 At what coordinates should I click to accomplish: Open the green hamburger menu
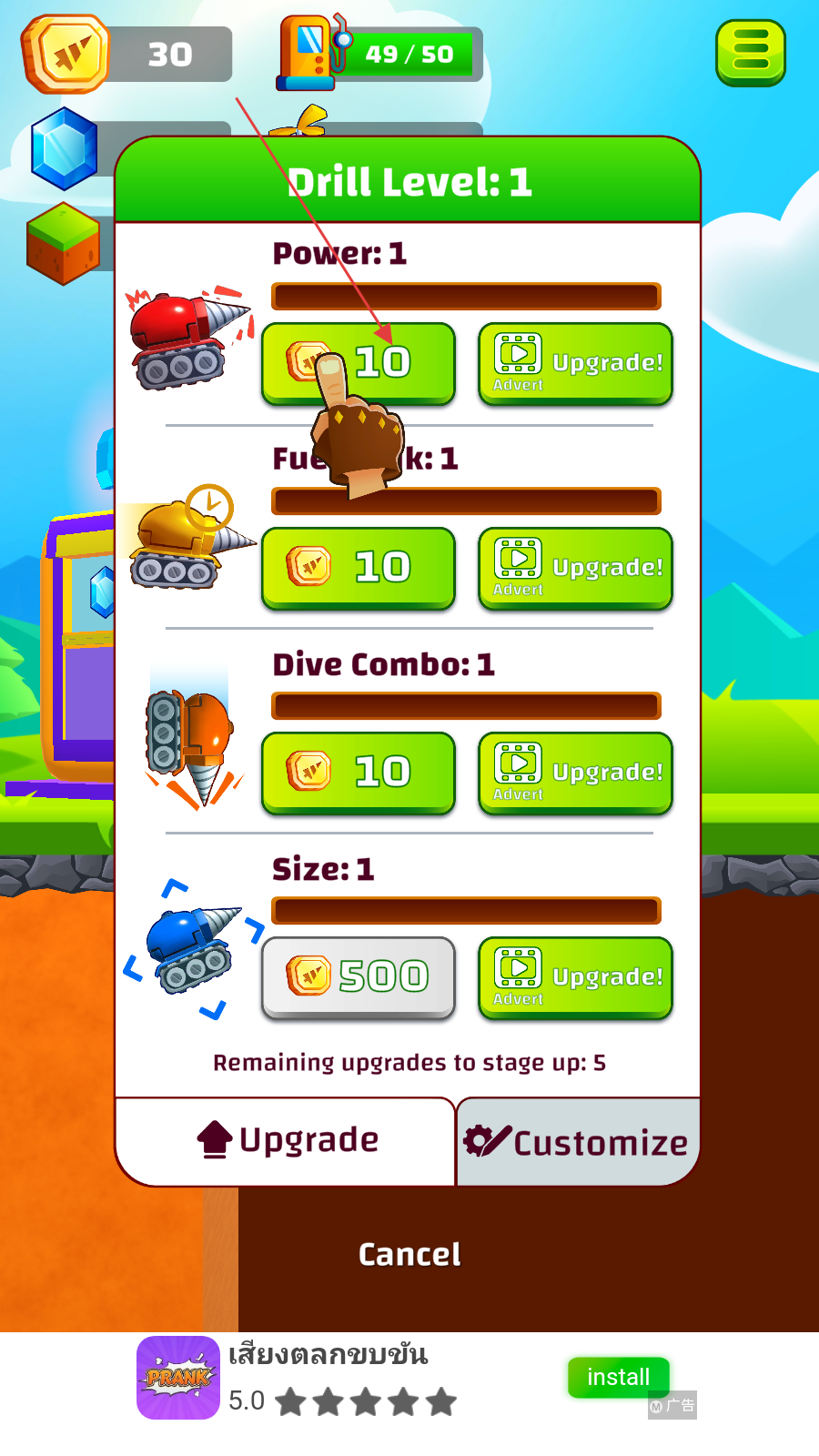click(751, 53)
